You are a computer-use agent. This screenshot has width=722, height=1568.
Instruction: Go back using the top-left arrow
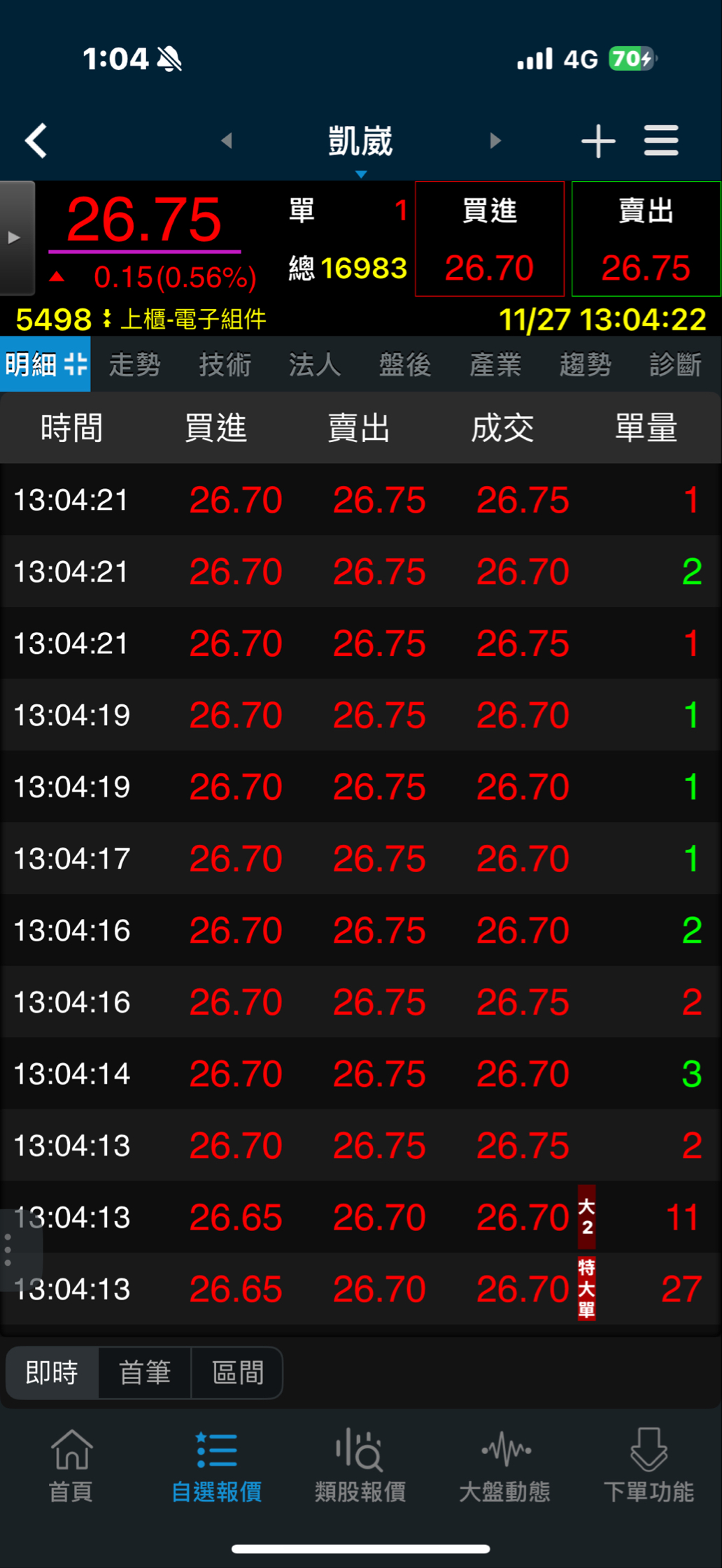(x=36, y=141)
